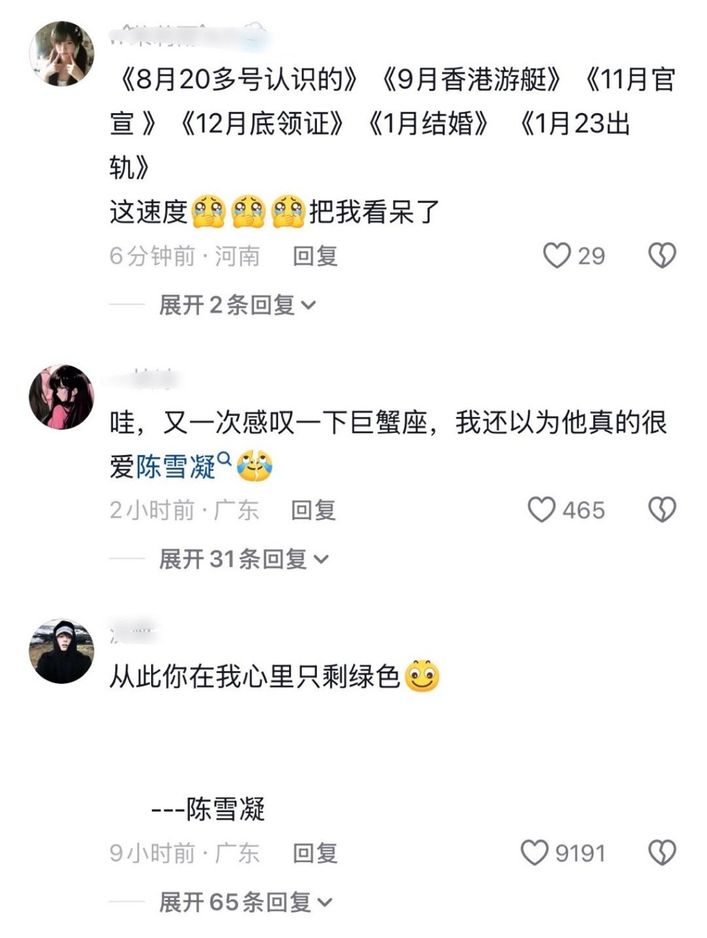This screenshot has height=938, width=707.
Task: Open the avatar of the 只剩绿色 commenter
Action: 61,652
